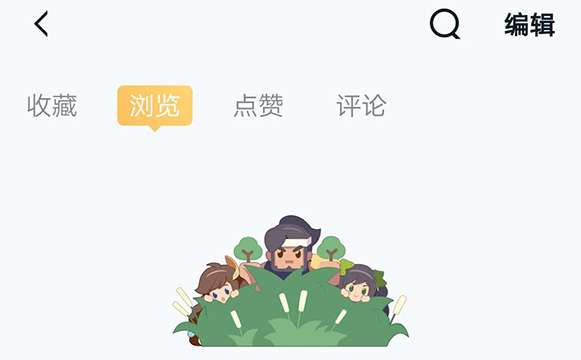
Task: Switch to the 收藏 tab
Action: (52, 106)
